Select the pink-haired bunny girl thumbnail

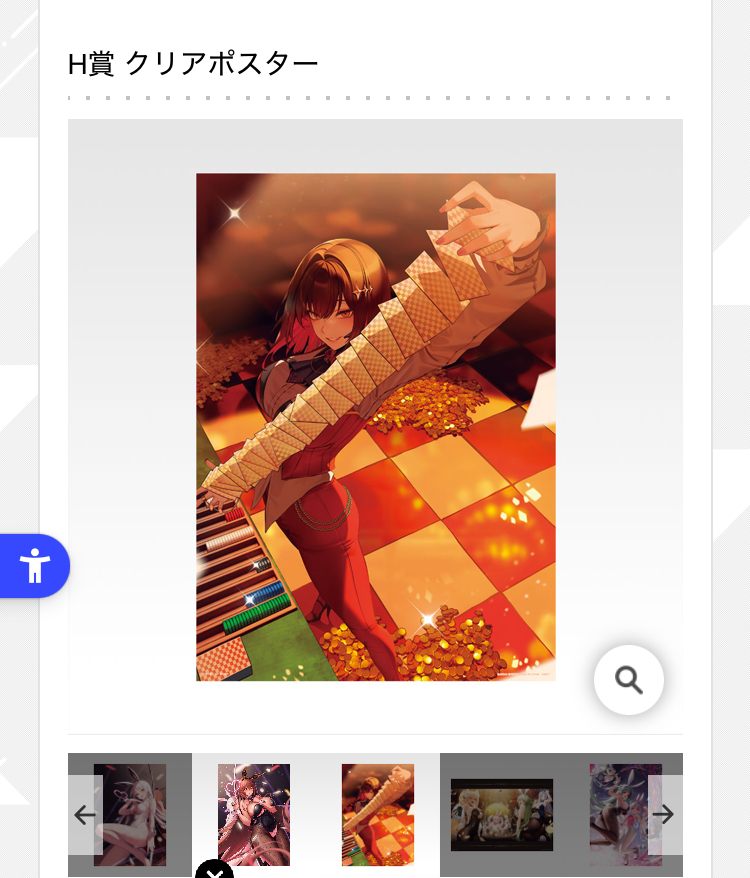(x=254, y=815)
